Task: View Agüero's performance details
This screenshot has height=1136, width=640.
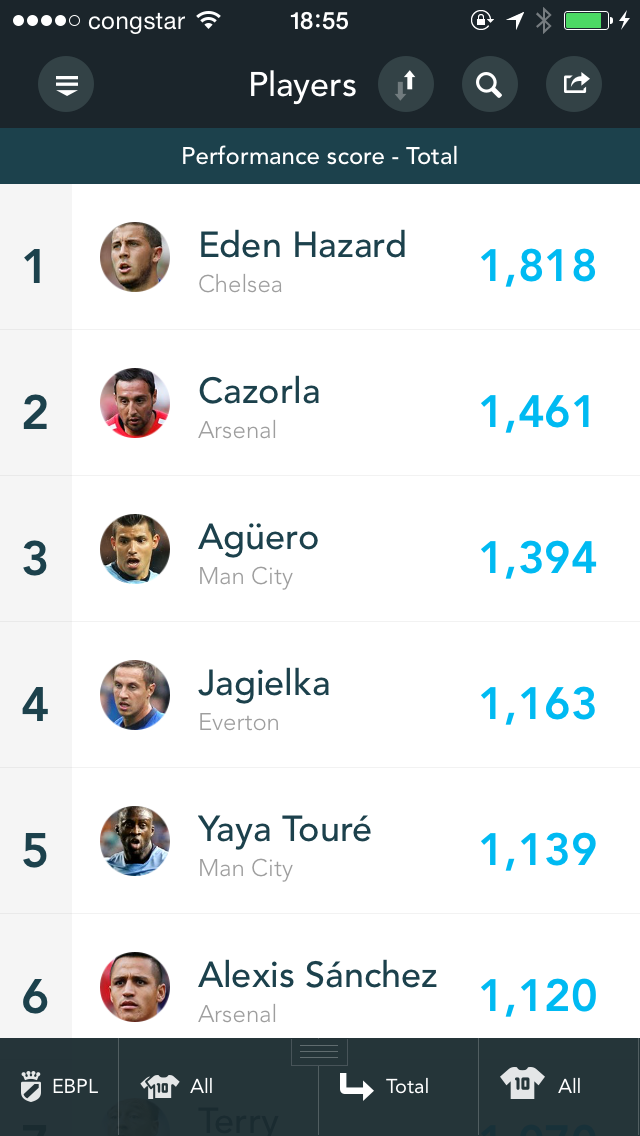Action: (x=320, y=549)
